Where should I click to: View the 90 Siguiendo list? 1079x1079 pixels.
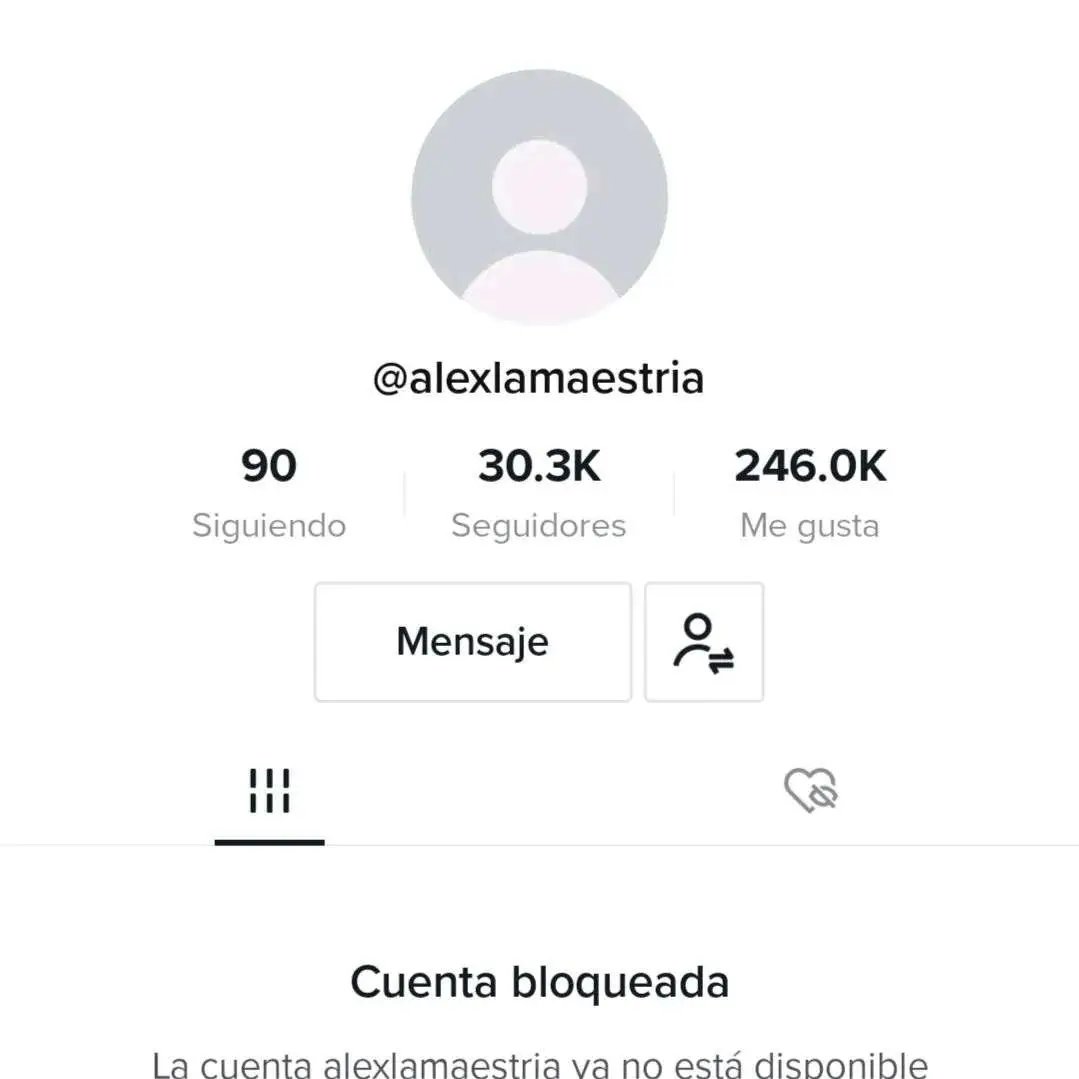[x=269, y=491]
